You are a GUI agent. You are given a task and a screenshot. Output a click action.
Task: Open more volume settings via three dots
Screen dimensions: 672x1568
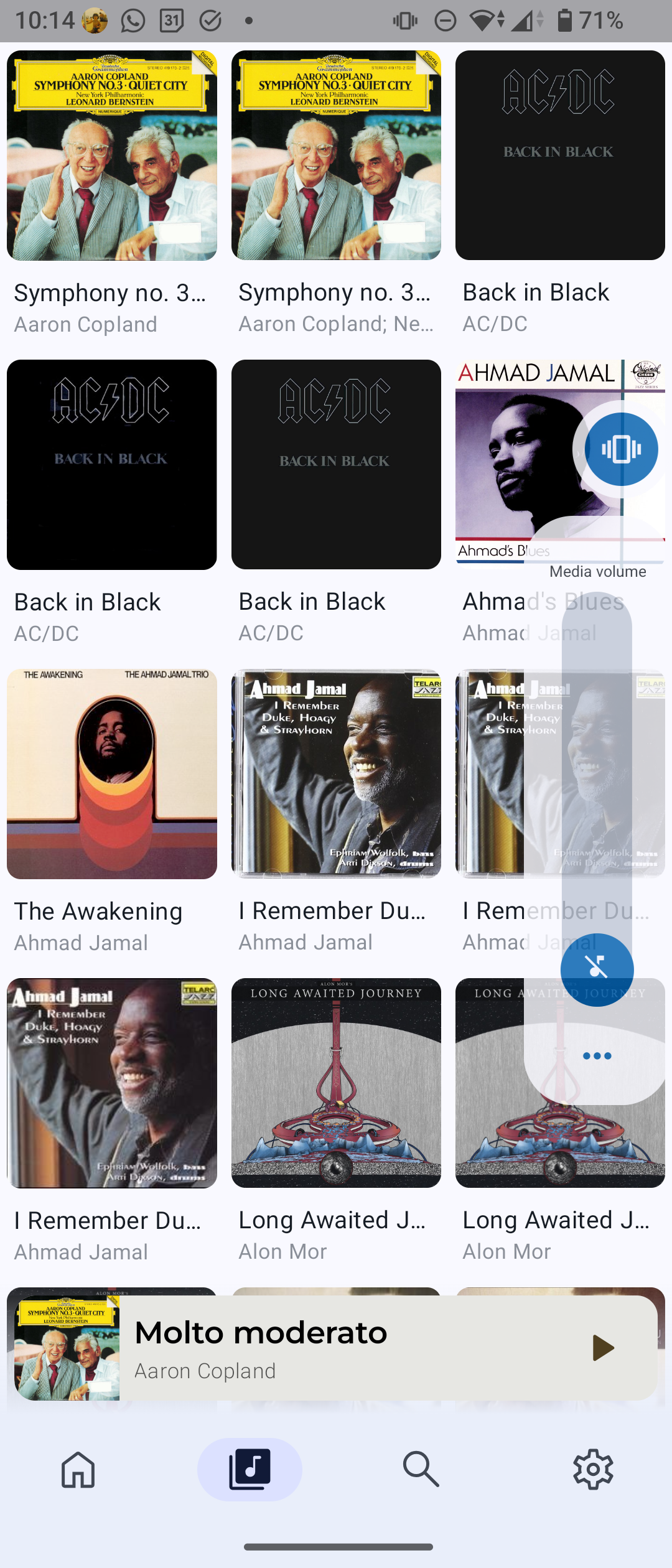click(x=597, y=1056)
